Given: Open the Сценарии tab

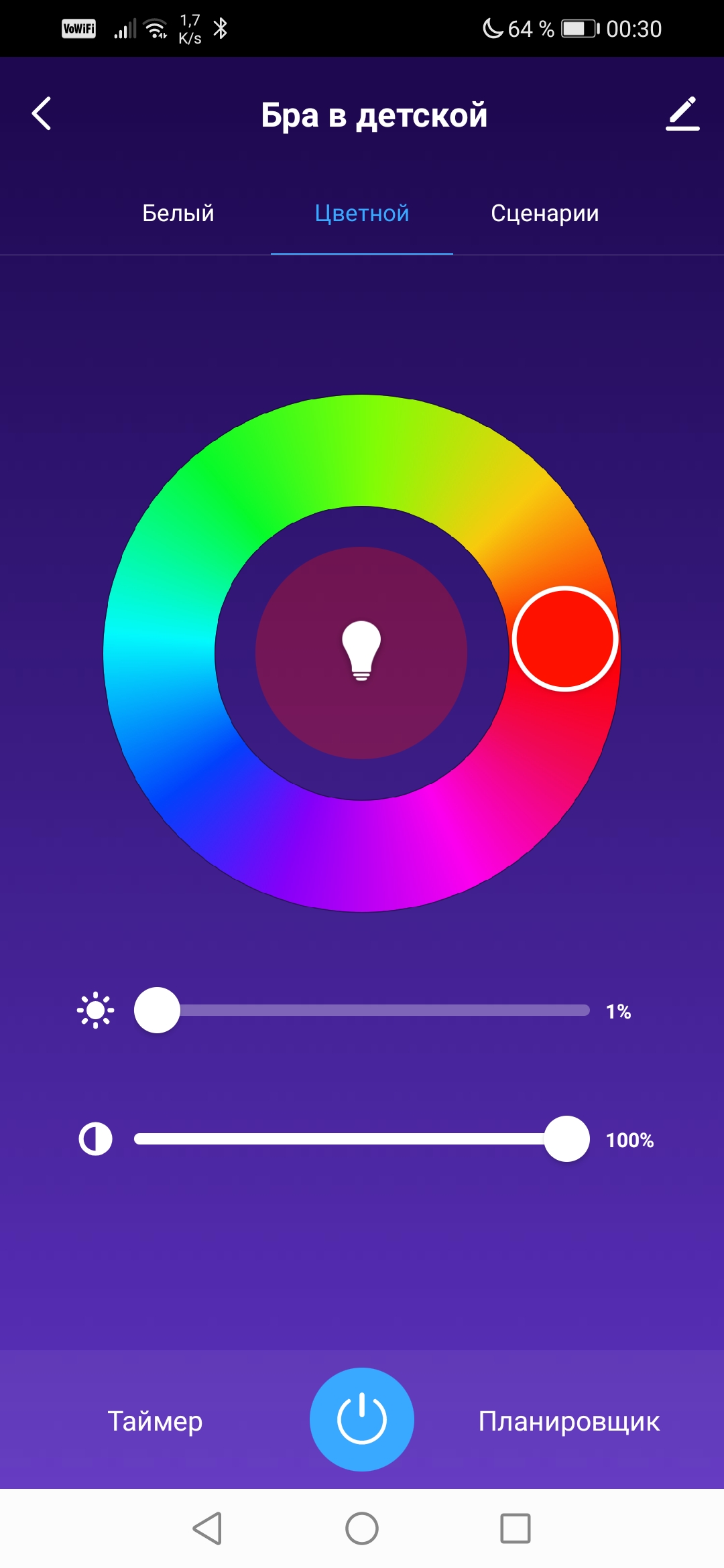Looking at the screenshot, I should (x=544, y=213).
